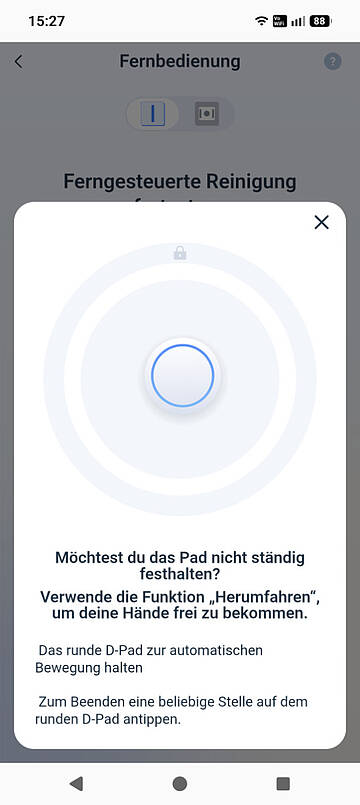
Task: Tap the round D-pad joystick center
Action: (x=182, y=375)
